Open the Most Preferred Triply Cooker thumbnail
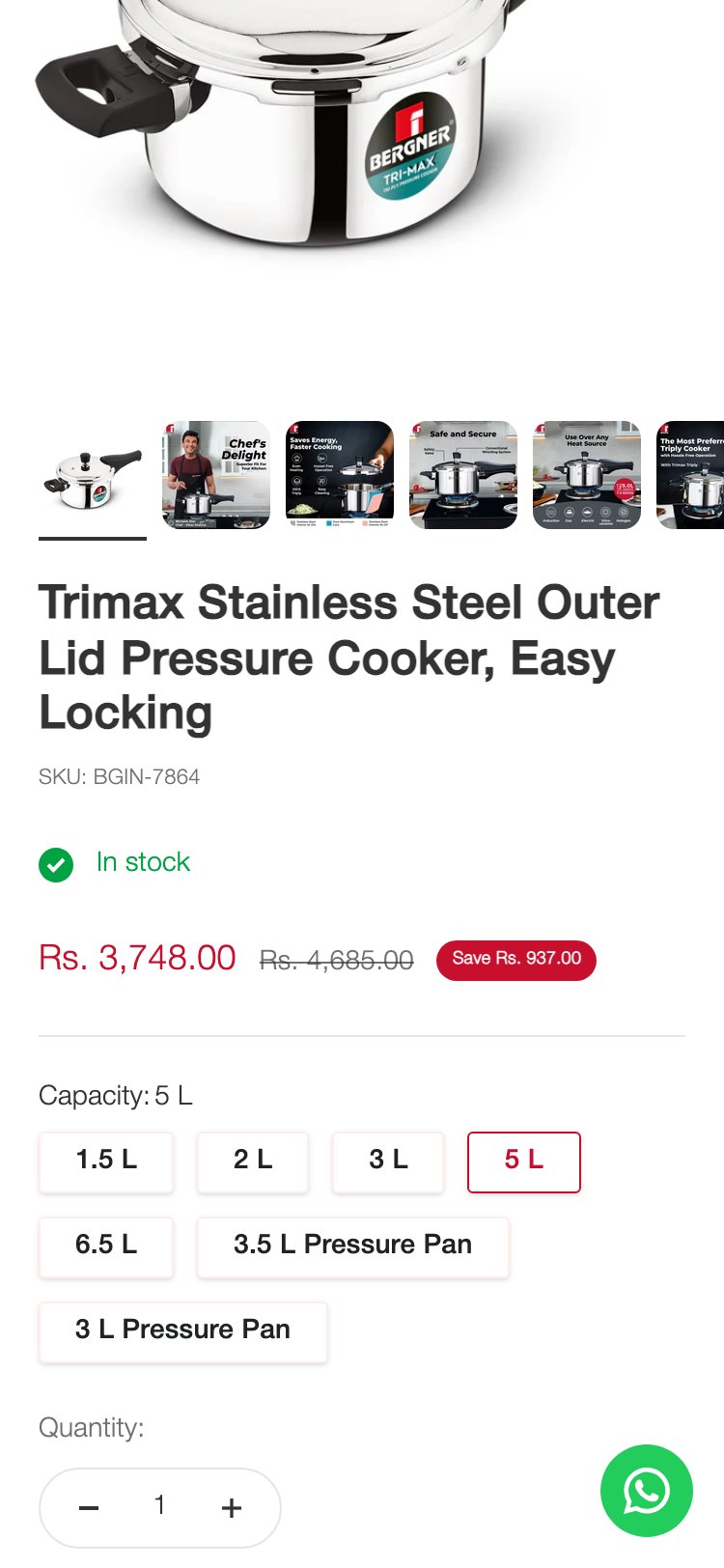Viewport: 724px width, 1568px height. click(691, 475)
